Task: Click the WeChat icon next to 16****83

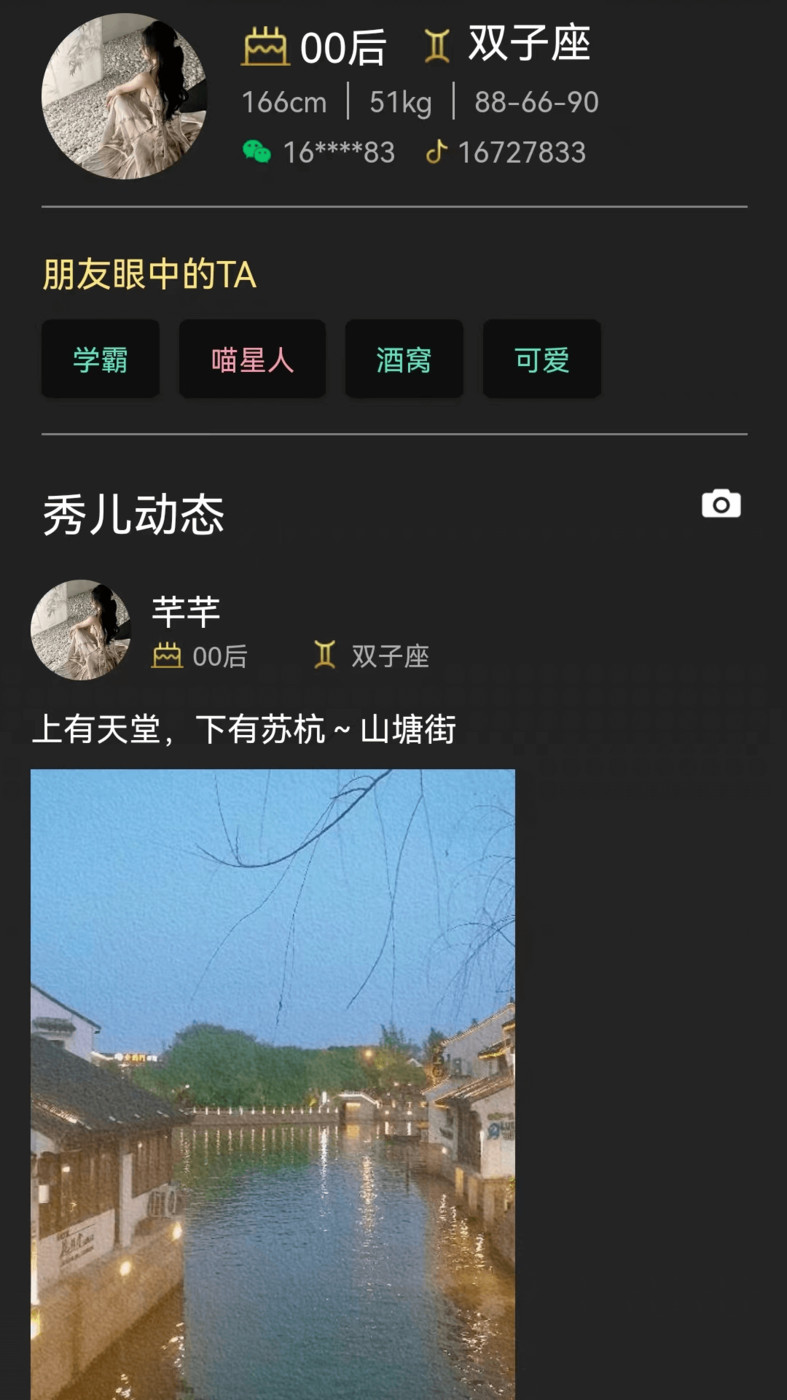Action: coord(259,152)
